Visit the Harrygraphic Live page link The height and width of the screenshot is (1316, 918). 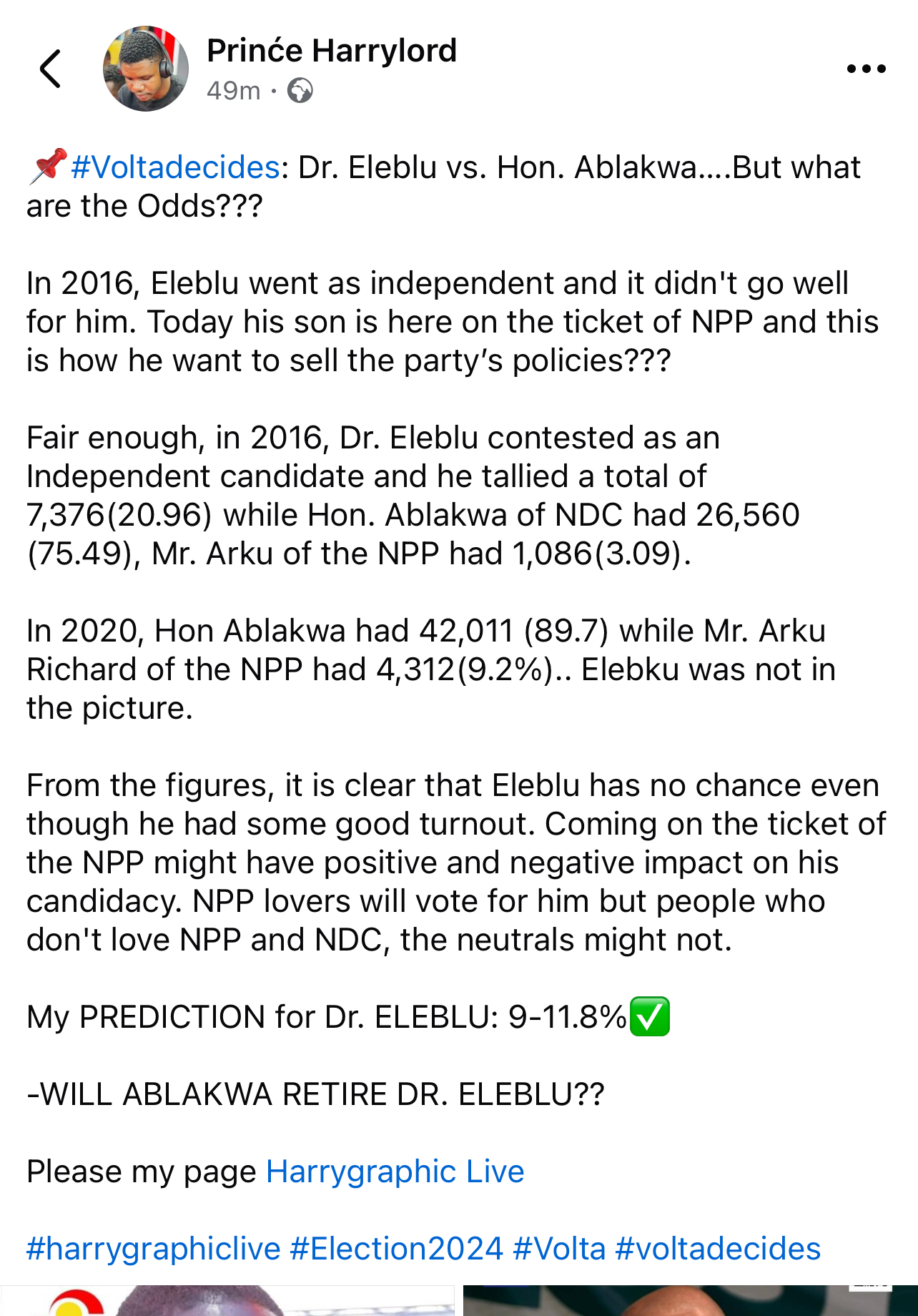(x=395, y=1172)
